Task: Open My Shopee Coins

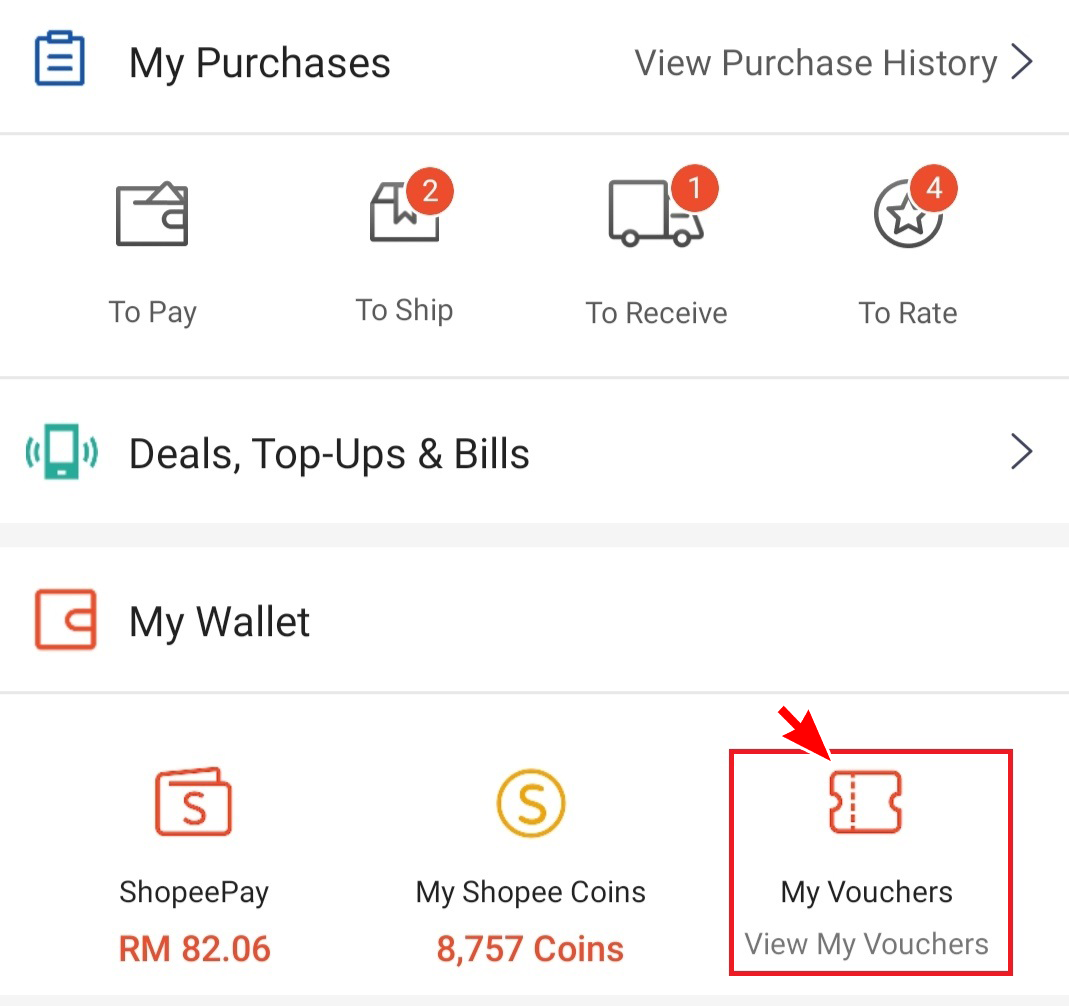Action: tap(531, 860)
